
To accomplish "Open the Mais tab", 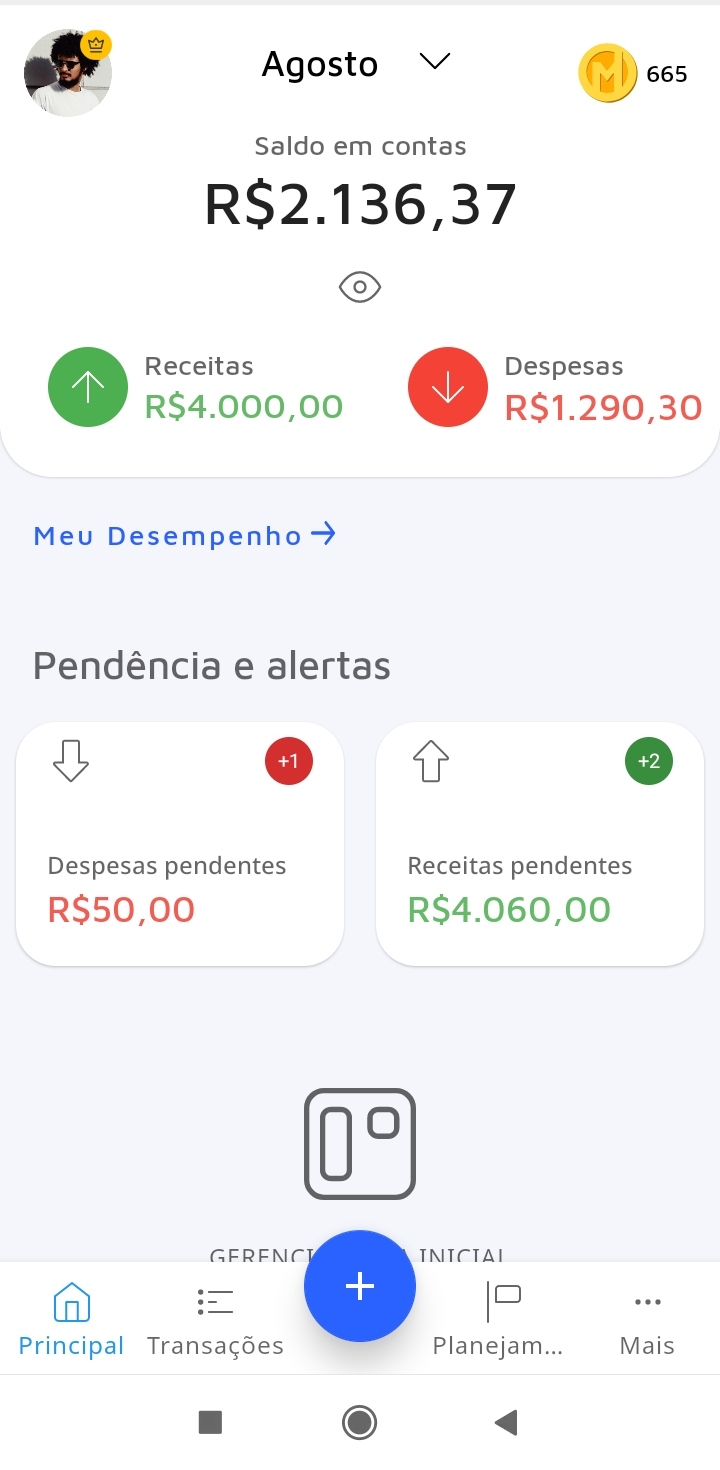I will click(647, 1320).
